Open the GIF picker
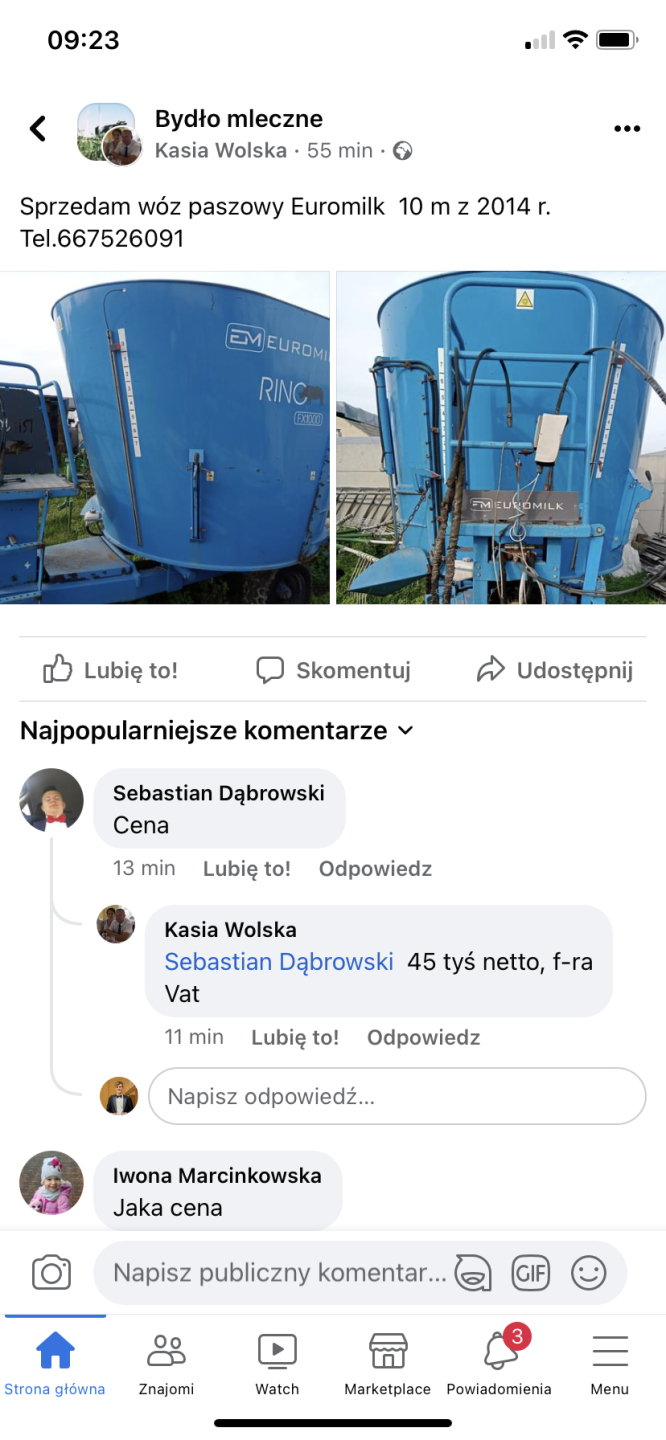Image resolution: width=666 pixels, height=1440 pixels. click(530, 1273)
